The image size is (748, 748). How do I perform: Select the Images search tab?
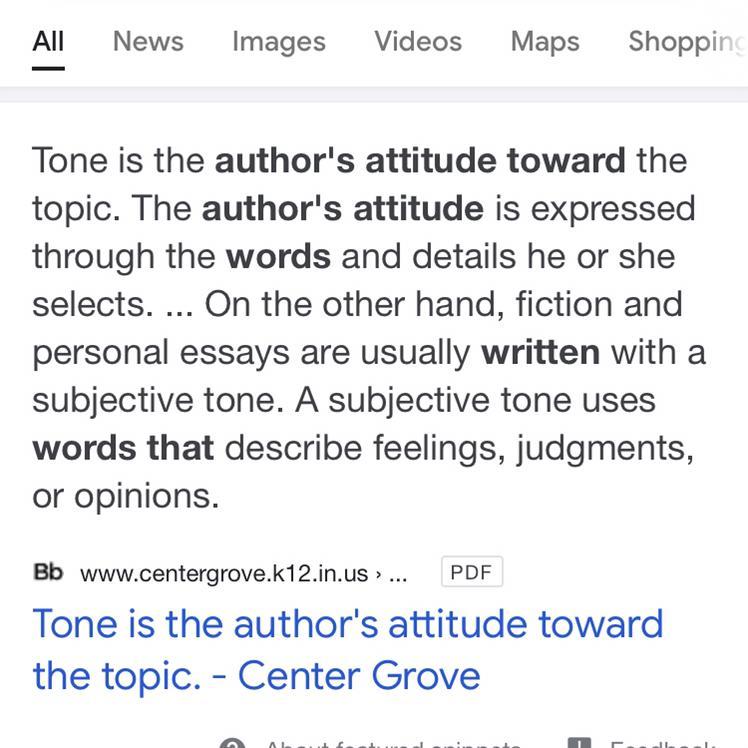[x=278, y=42]
